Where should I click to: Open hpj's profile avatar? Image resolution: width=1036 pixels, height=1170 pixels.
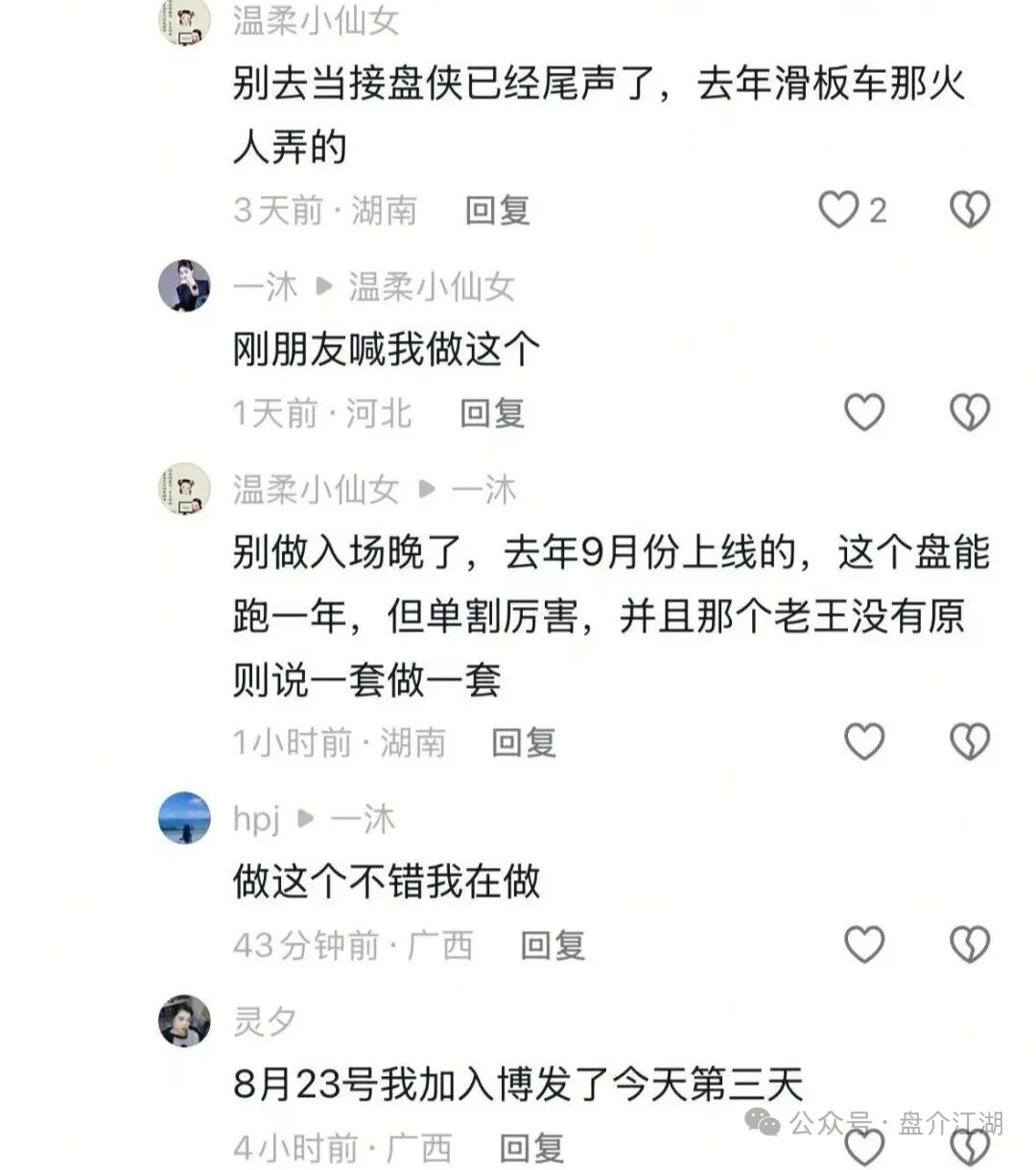tap(184, 818)
